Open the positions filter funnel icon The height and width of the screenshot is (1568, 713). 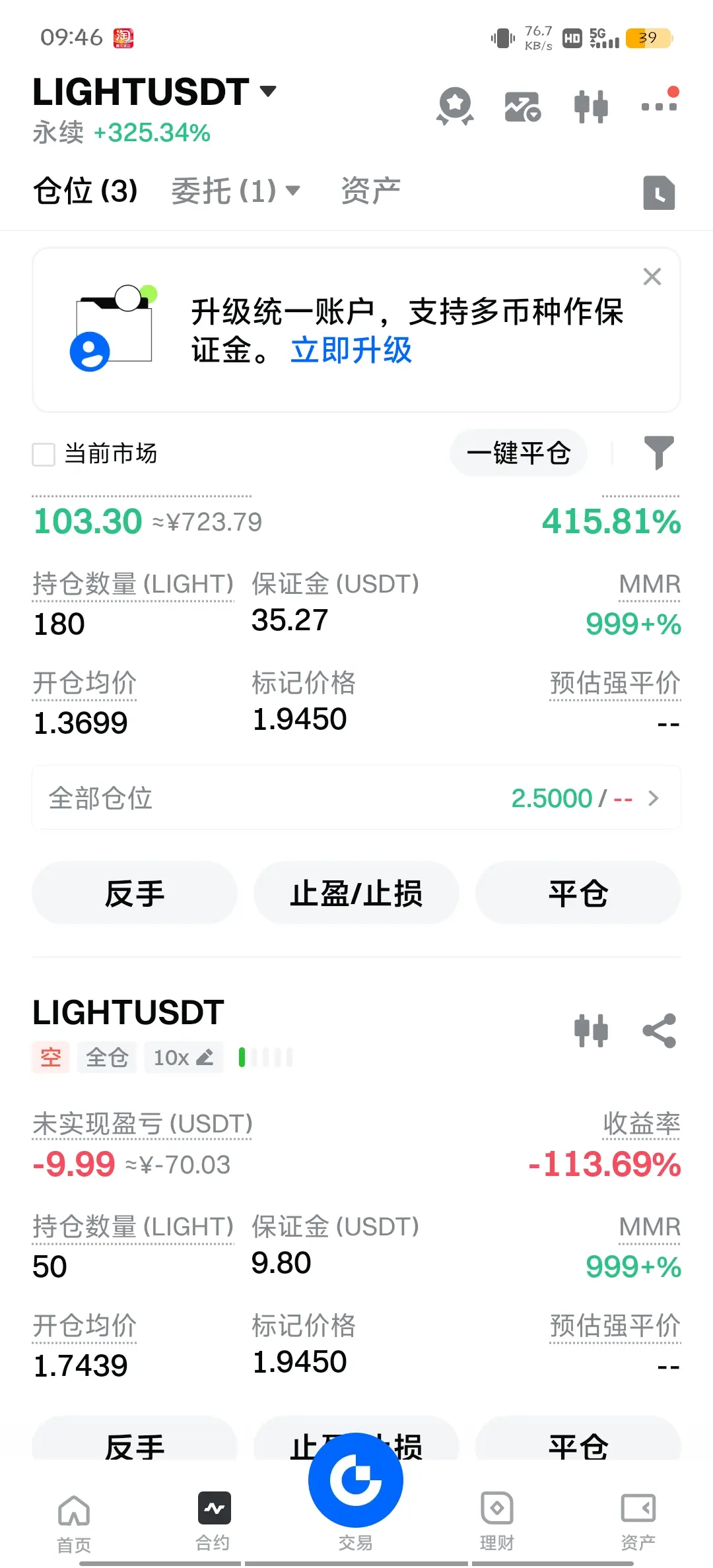pos(659,452)
